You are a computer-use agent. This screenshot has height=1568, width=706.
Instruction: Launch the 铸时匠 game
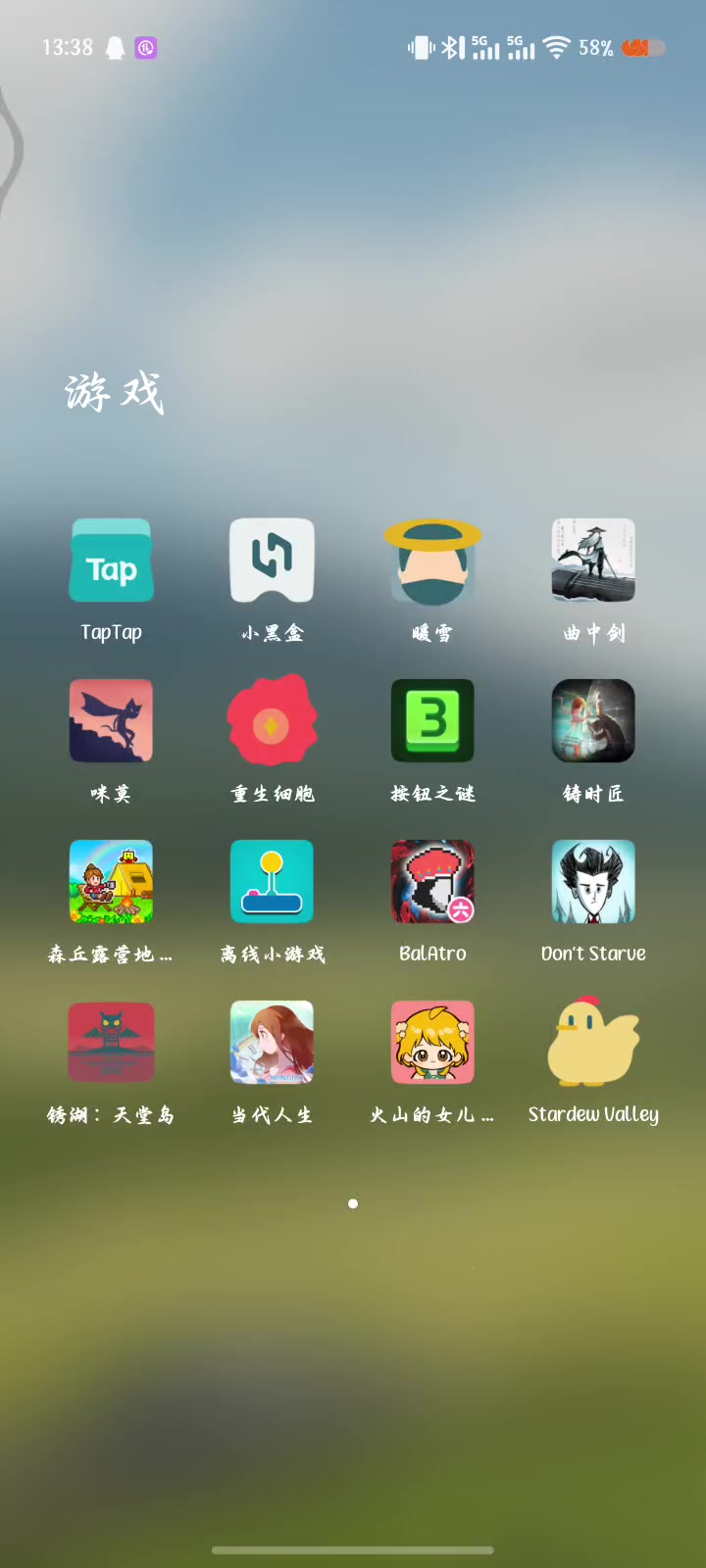(593, 721)
